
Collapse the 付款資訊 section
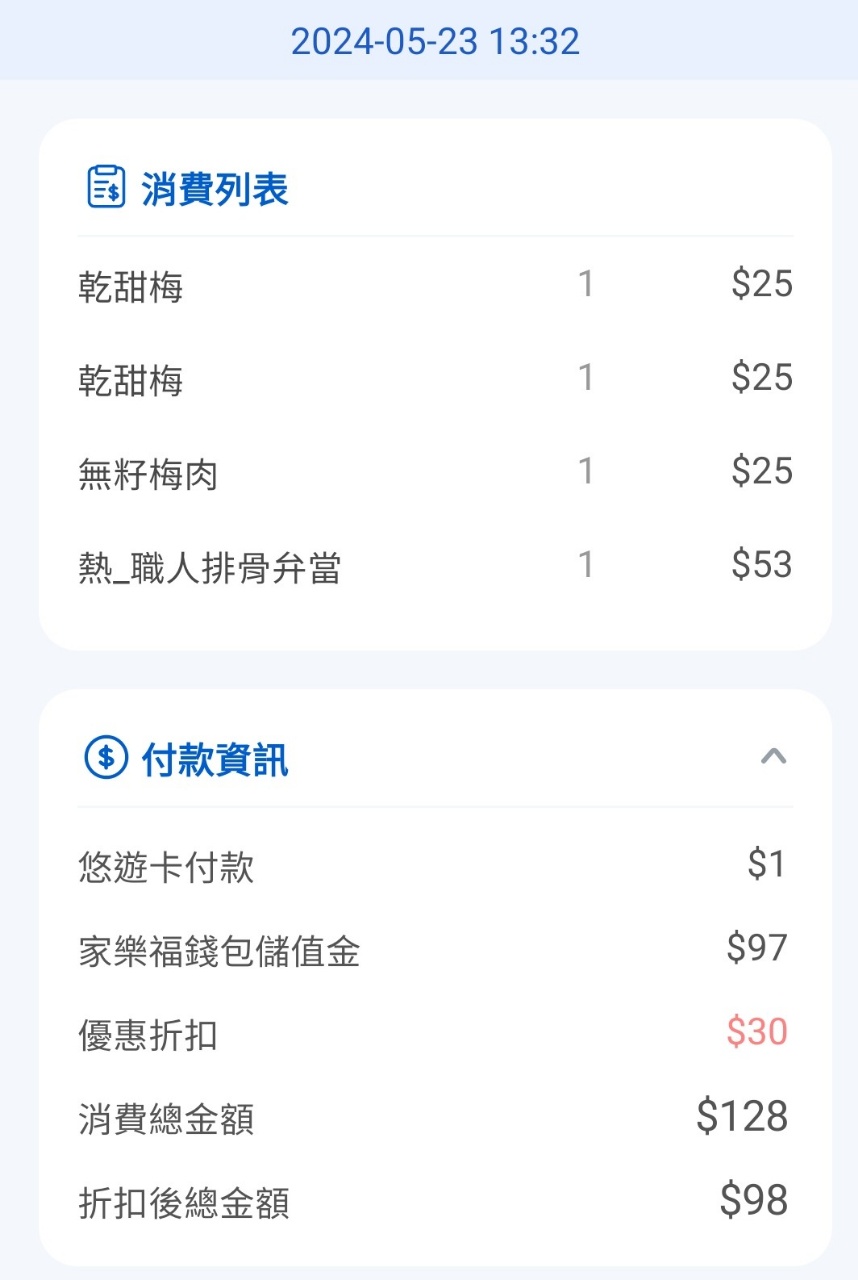pyautogui.click(x=773, y=757)
